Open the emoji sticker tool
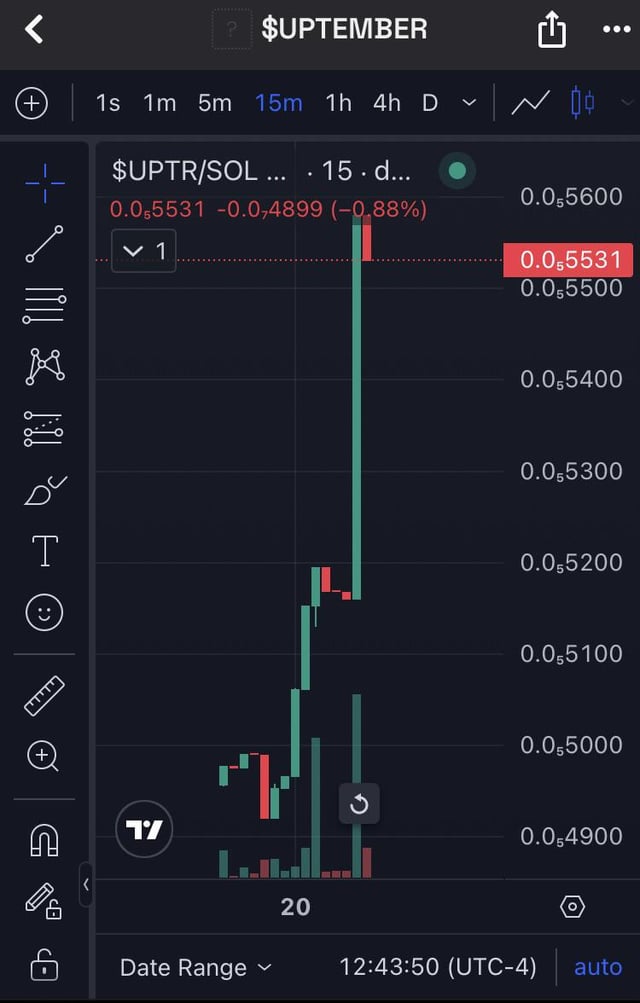This screenshot has height=1003, width=640. (44, 612)
